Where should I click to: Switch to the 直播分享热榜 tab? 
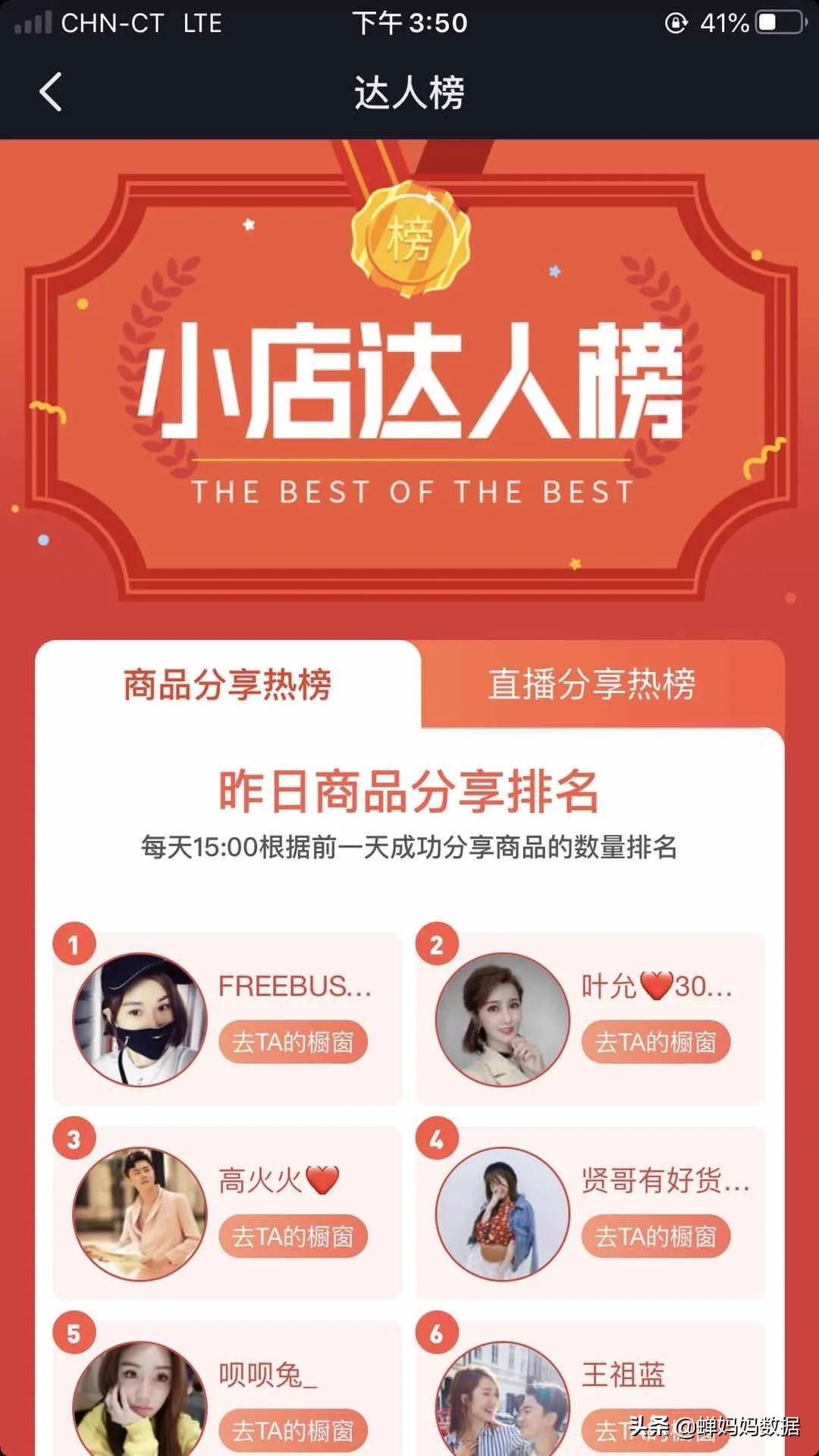click(x=591, y=684)
